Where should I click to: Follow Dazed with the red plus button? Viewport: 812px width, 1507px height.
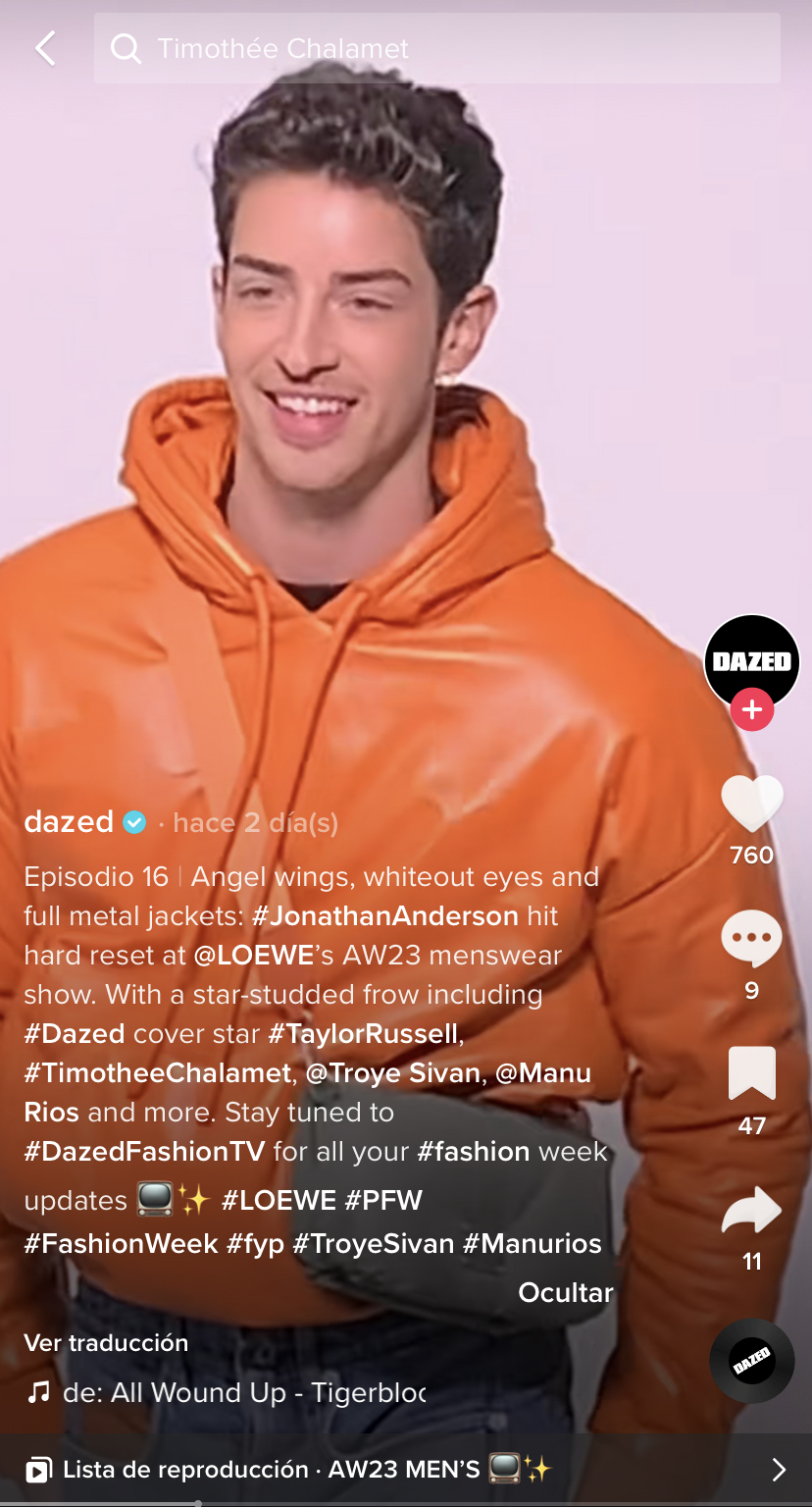coord(751,709)
